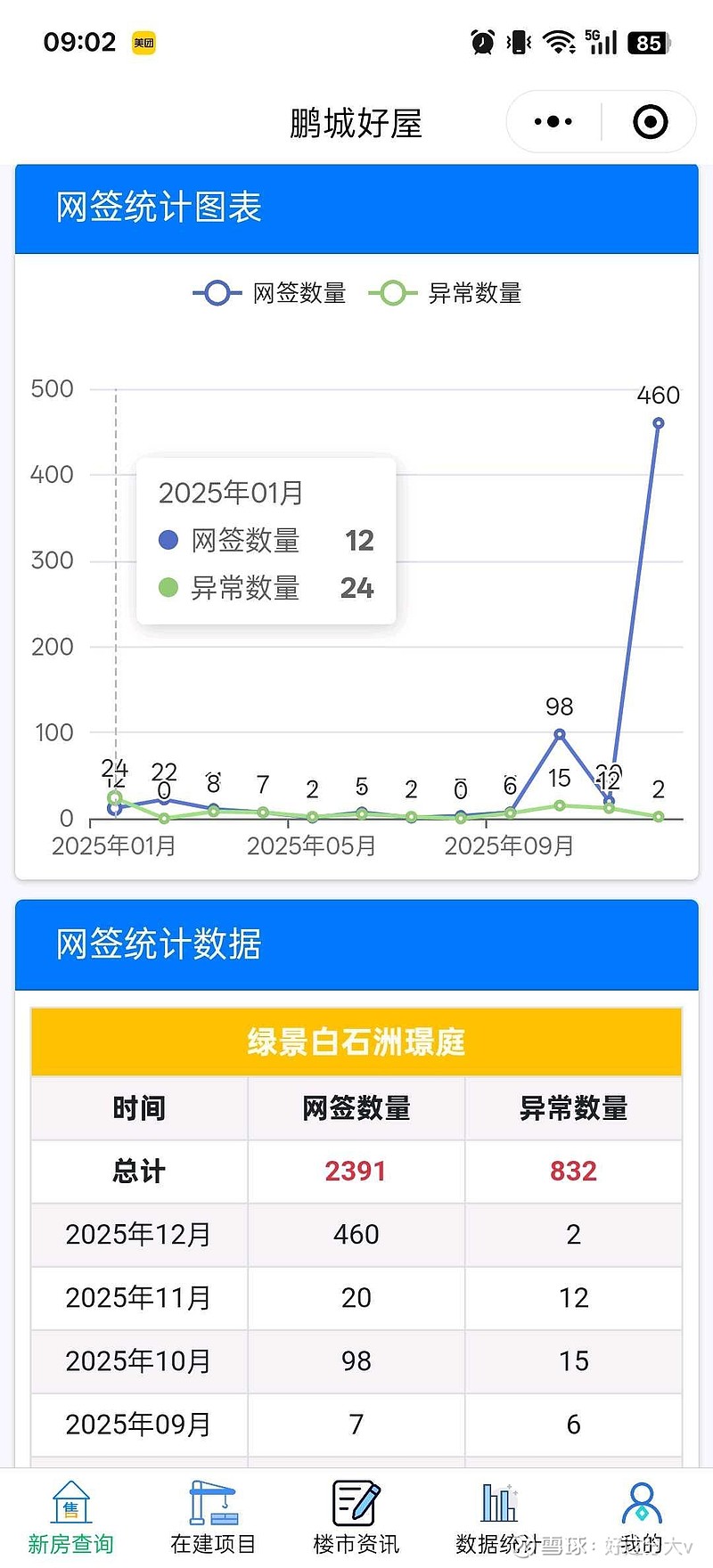Image resolution: width=713 pixels, height=1568 pixels.
Task: Tap the red 总计 value 2391
Action: [x=356, y=1172]
